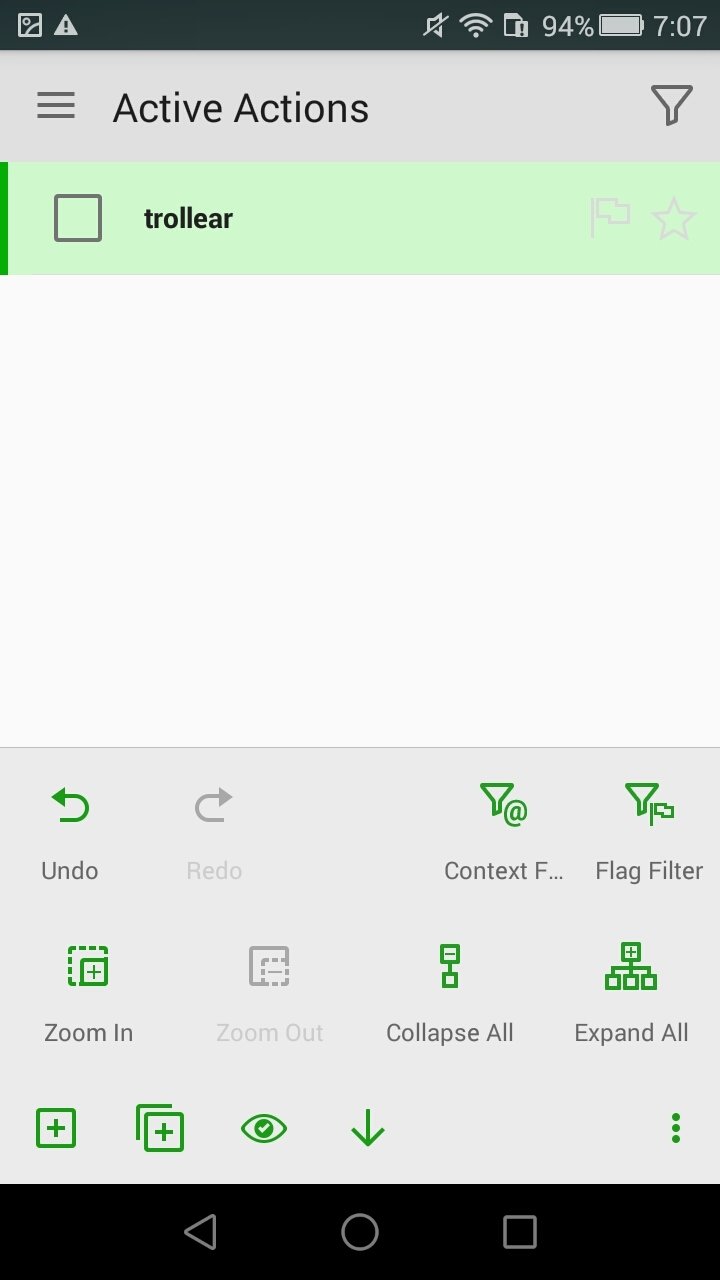Tap the down arrow icon
720x1280 pixels.
[368, 1130]
